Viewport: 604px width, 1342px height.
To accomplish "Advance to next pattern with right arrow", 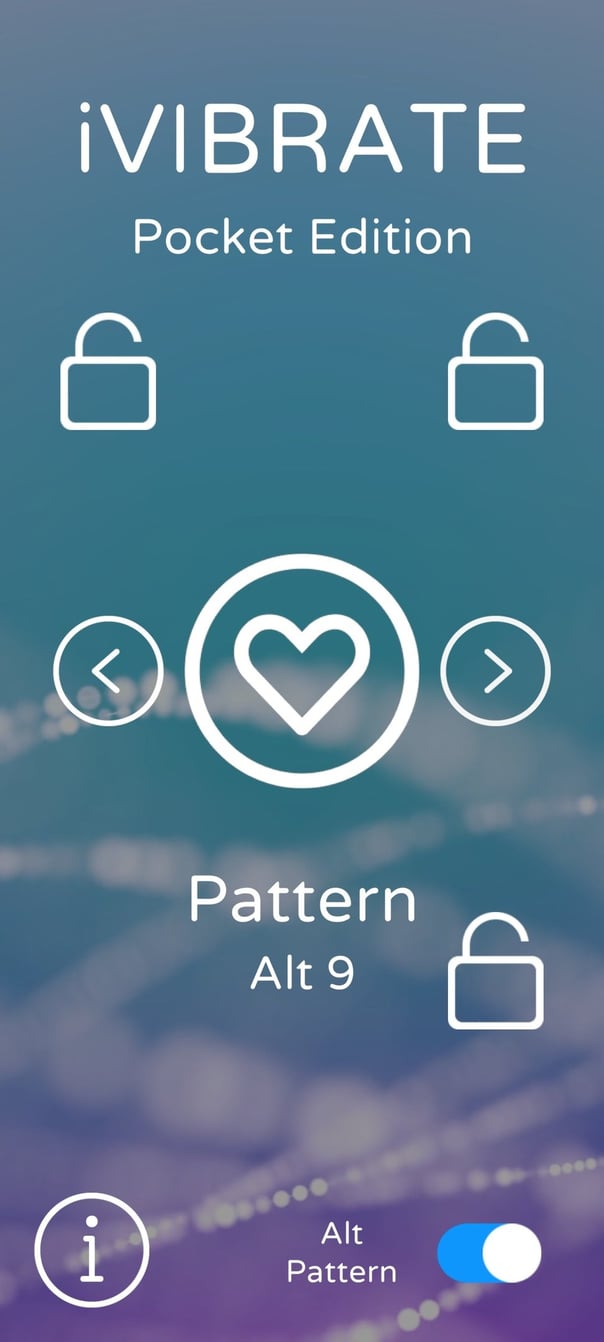I will 496,671.
